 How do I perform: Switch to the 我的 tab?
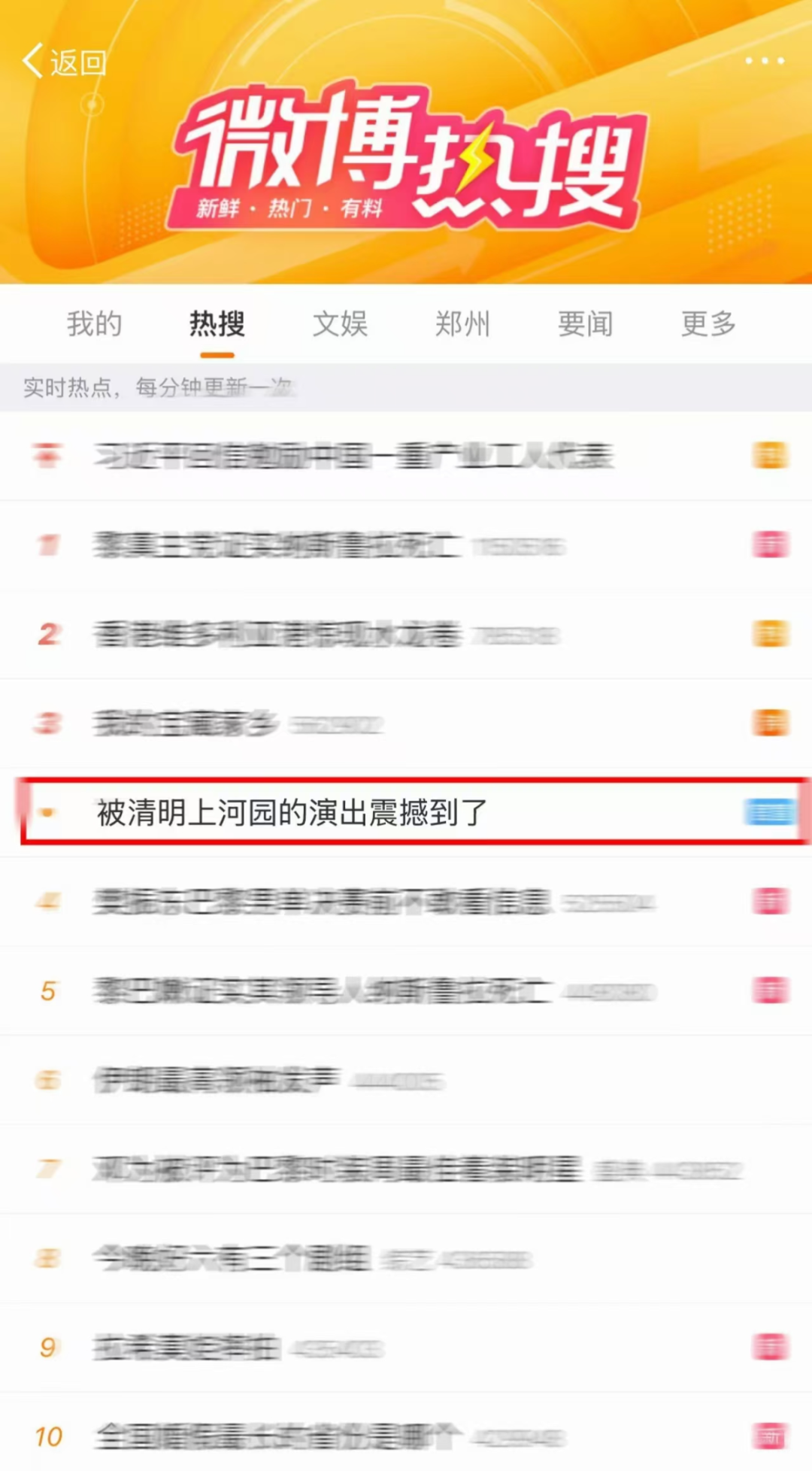coord(94,324)
